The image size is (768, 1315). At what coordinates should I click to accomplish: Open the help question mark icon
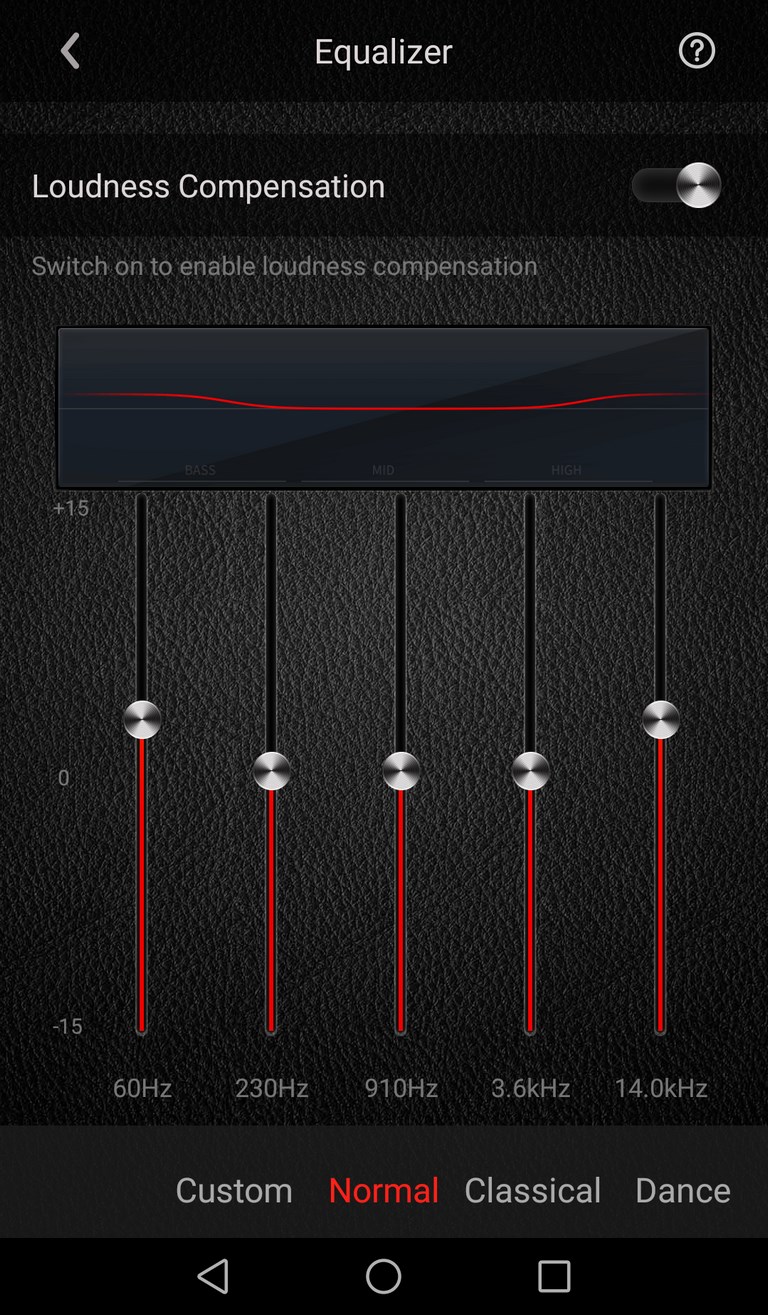click(697, 51)
